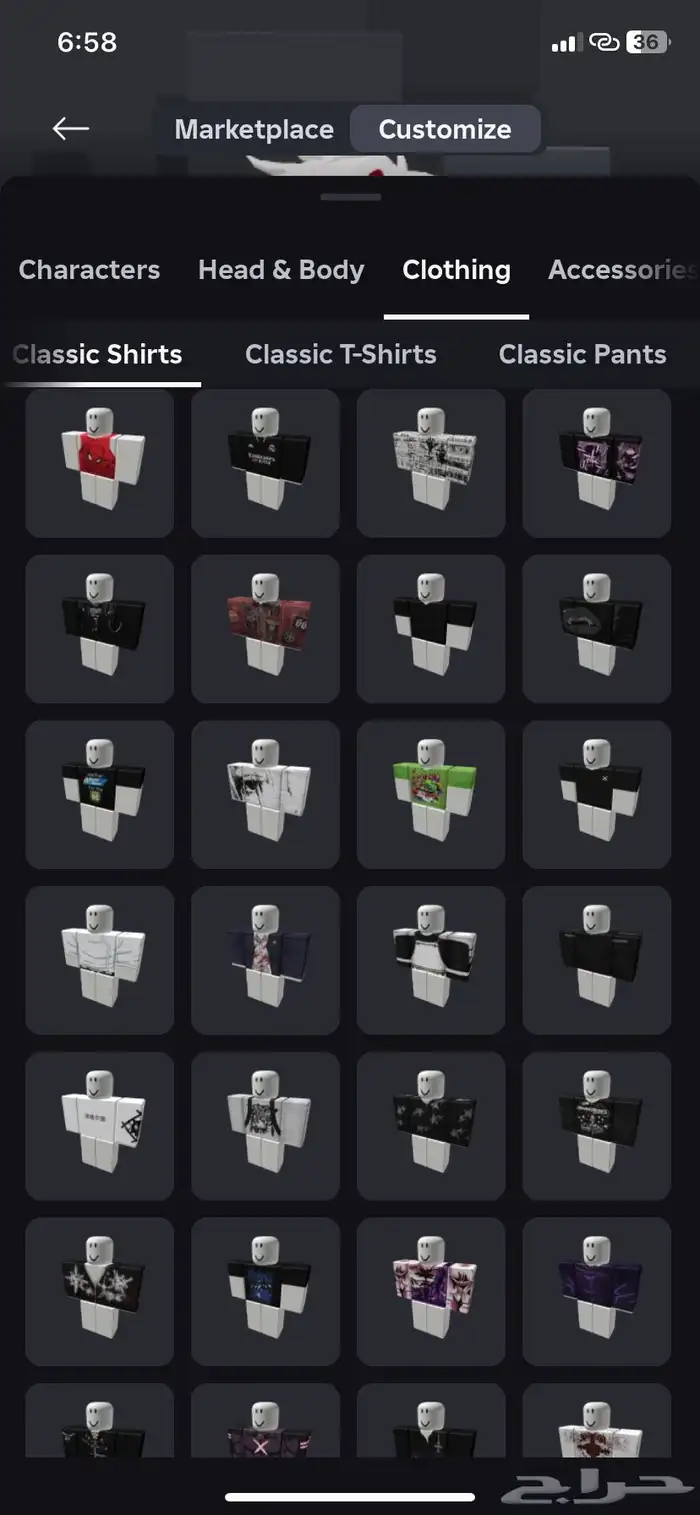The height and width of the screenshot is (1515, 700).
Task: Pick the pink and white anime shirt
Action: coord(431,1292)
